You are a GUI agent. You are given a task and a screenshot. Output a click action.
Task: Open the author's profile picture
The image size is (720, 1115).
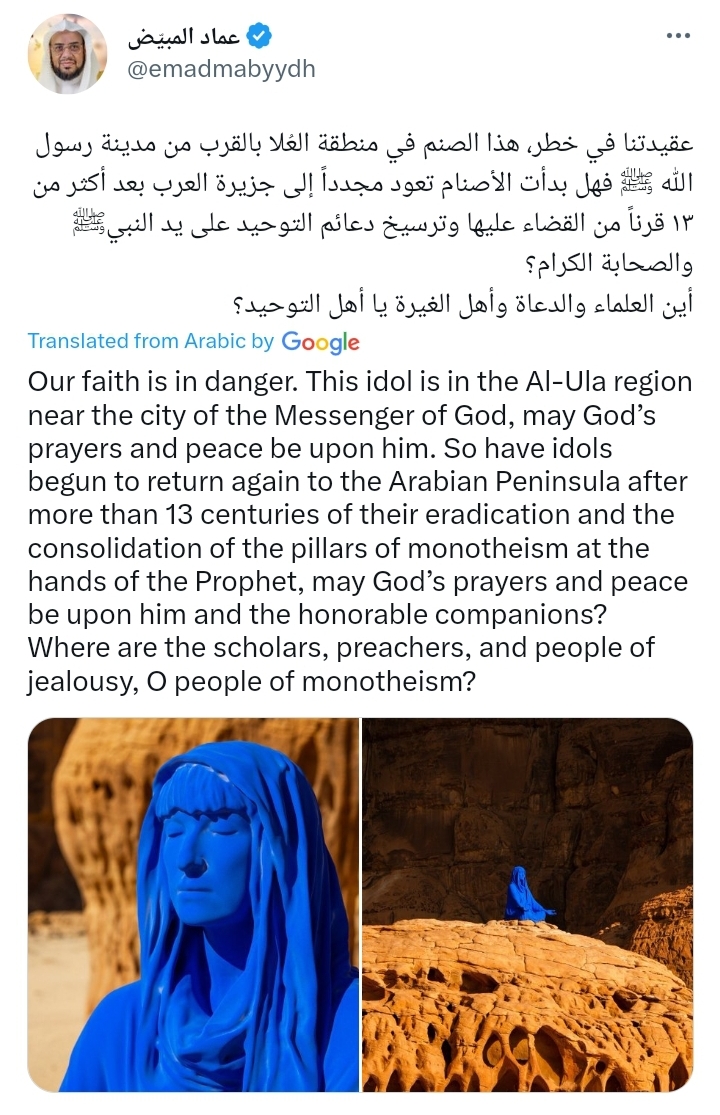point(68,54)
